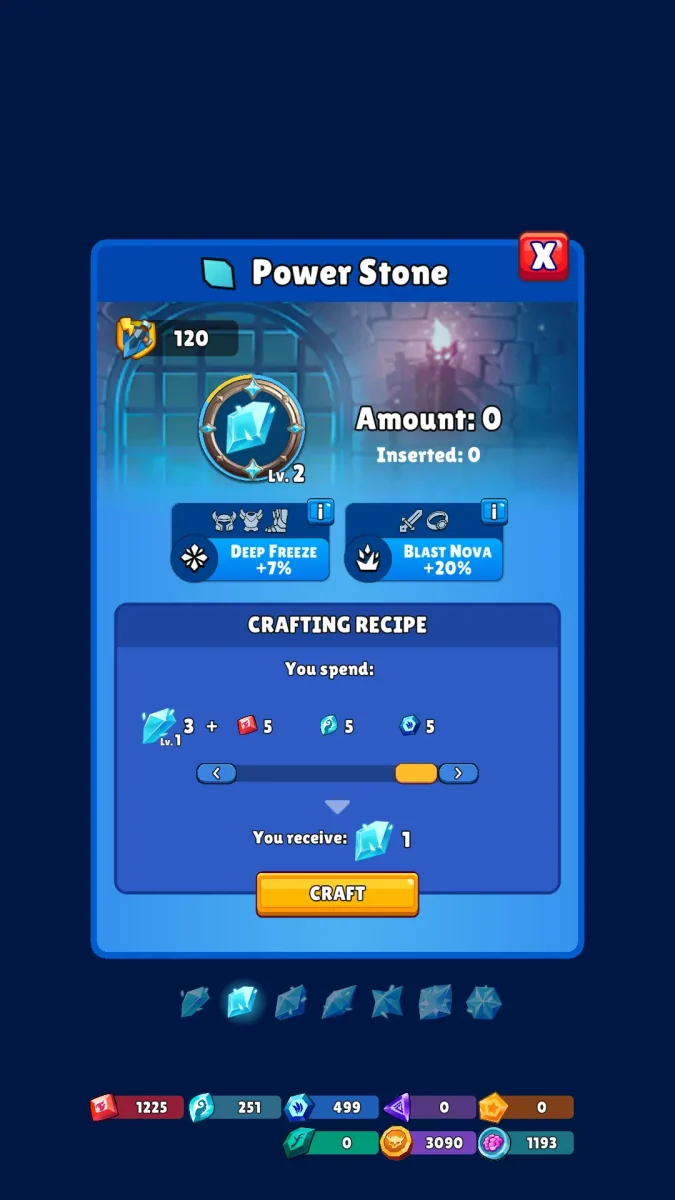This screenshot has width=675, height=1200.
Task: Open info for Blast Nova bonus
Action: pos(494,512)
